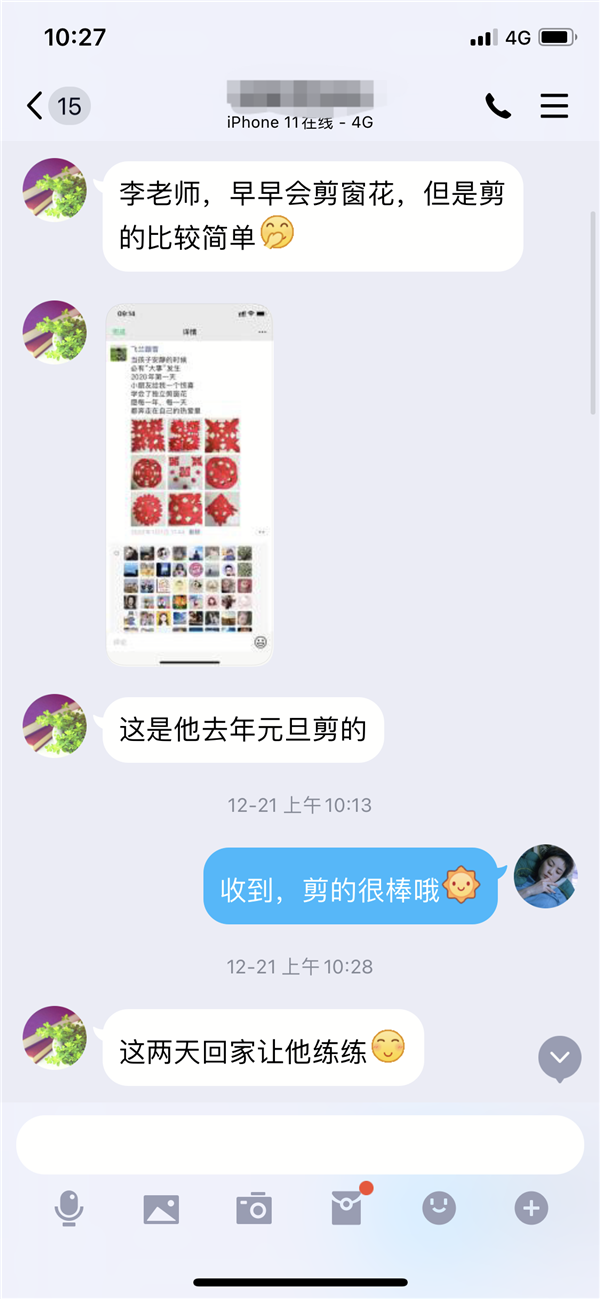This screenshot has height=1299, width=600.
Task: Open the contact's avatar beside 这是他去年元旦剪的
Action: (55, 726)
